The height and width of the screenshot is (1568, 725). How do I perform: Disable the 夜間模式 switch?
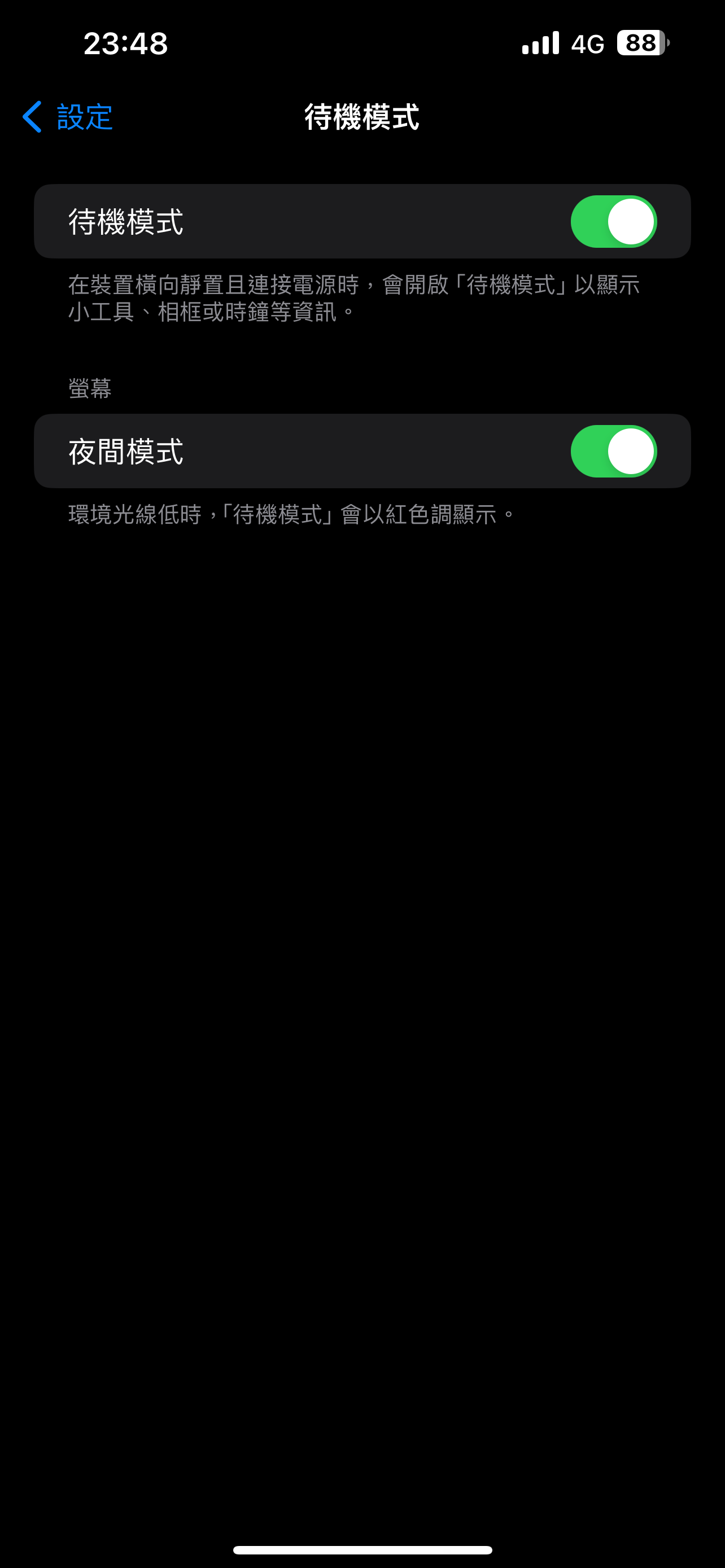pos(613,451)
